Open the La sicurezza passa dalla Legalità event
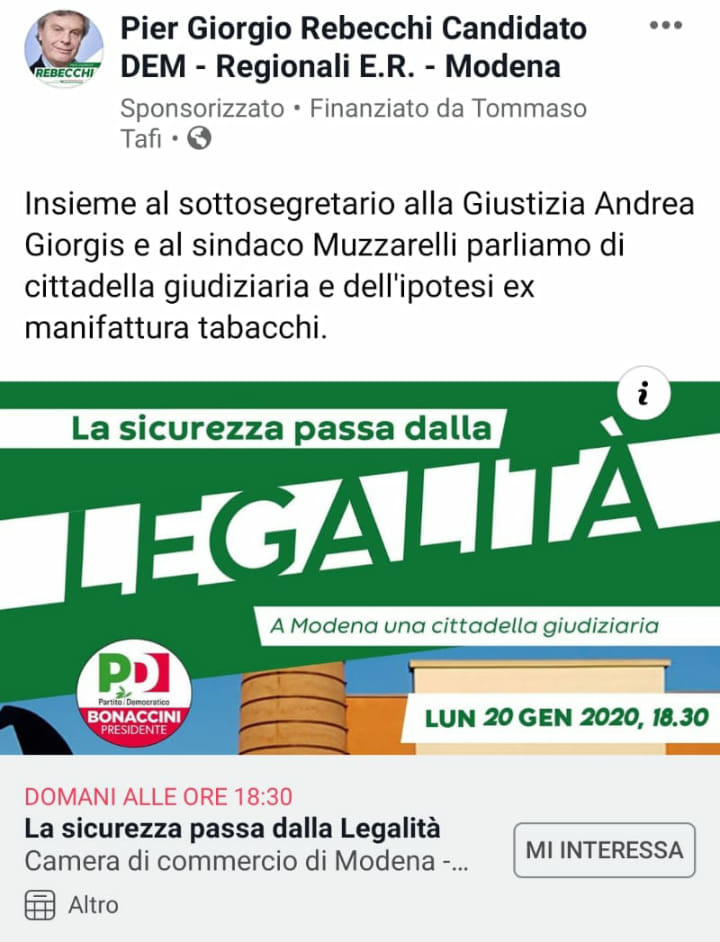Screen dimensions: 720x942 (x=232, y=829)
